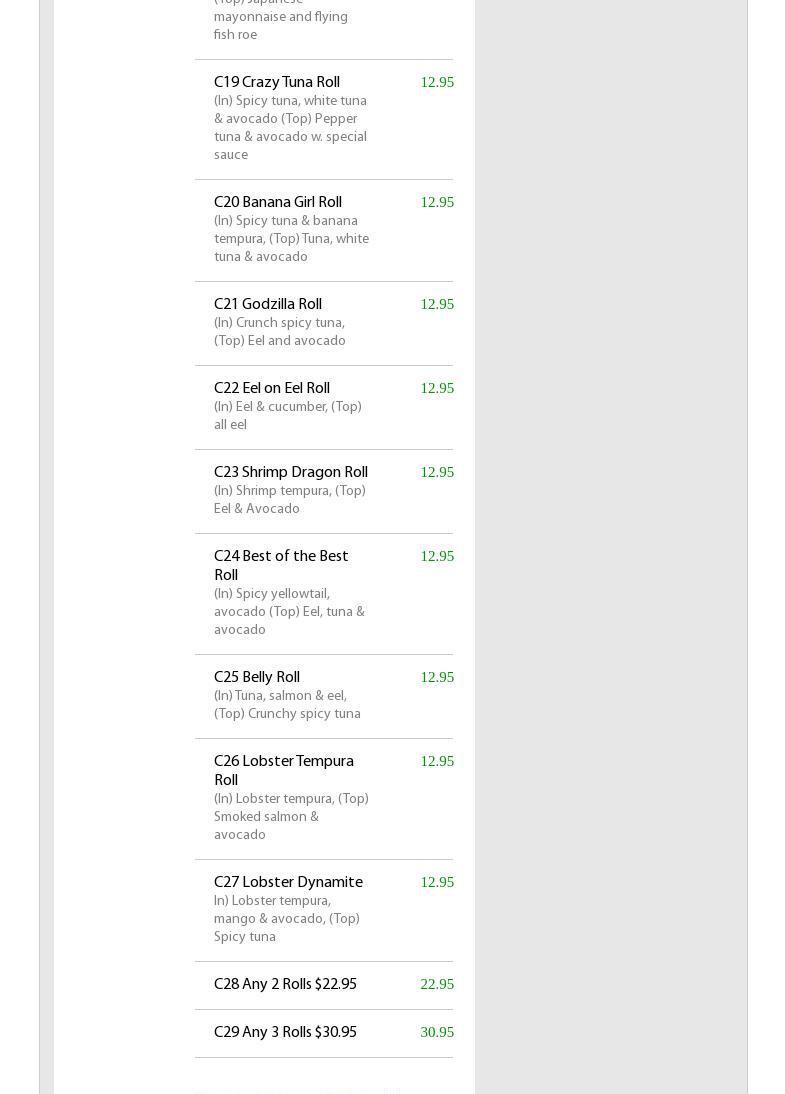Open C27 Lobster Dynamite item
This screenshot has width=785, height=1094.
coord(288,883)
